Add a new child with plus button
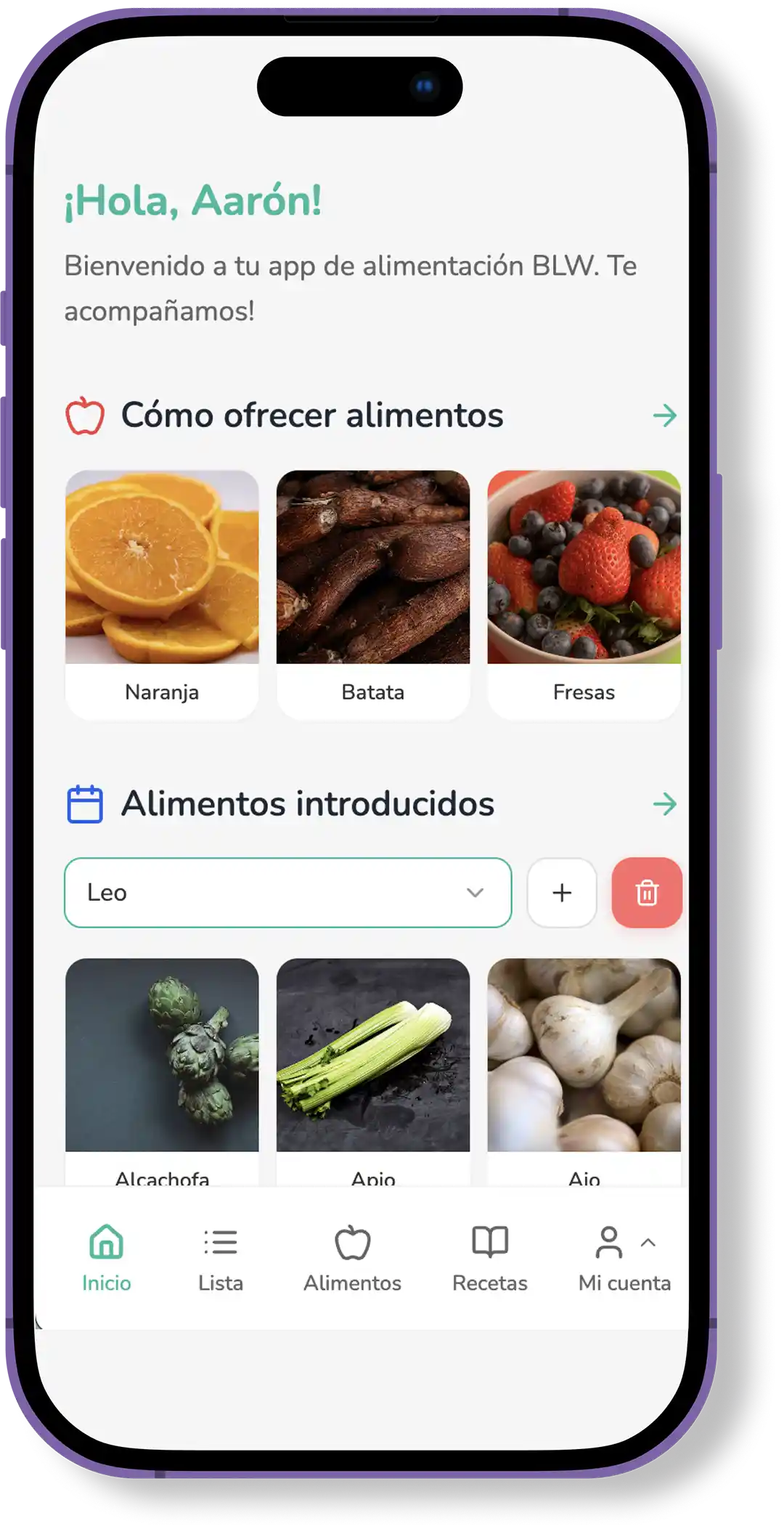This screenshot has width=784, height=1529. tap(562, 892)
